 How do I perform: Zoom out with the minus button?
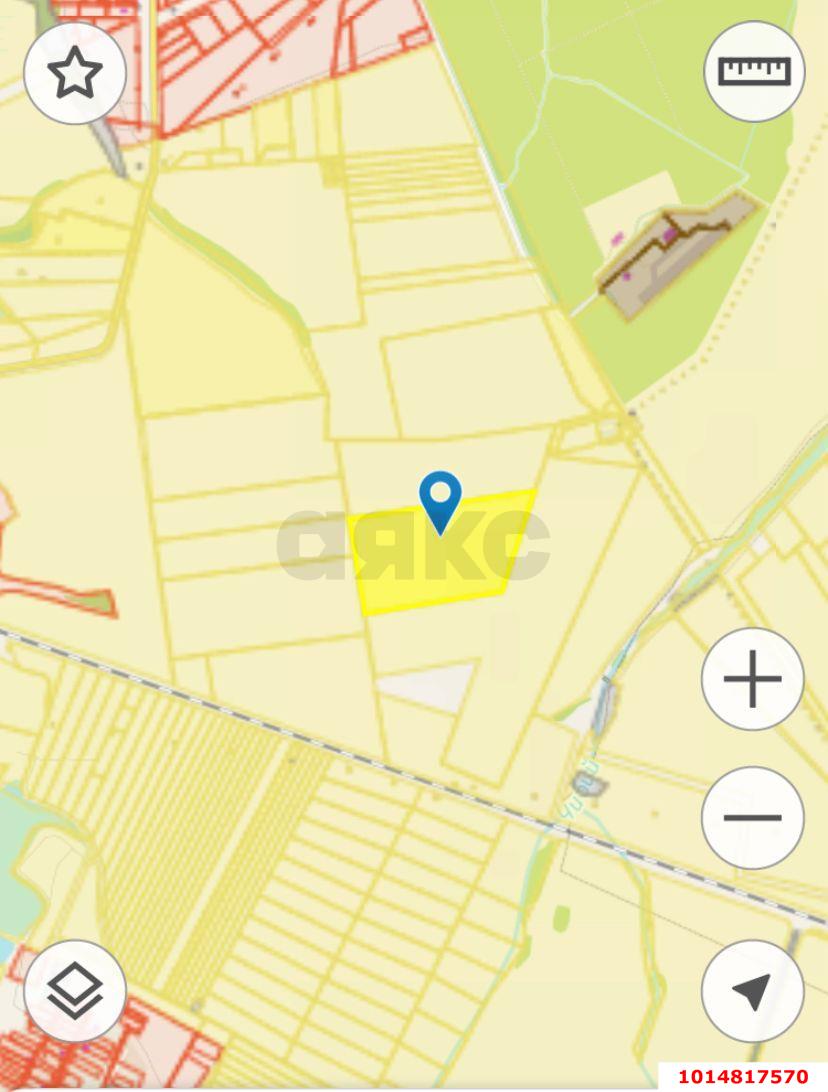pyautogui.click(x=752, y=817)
